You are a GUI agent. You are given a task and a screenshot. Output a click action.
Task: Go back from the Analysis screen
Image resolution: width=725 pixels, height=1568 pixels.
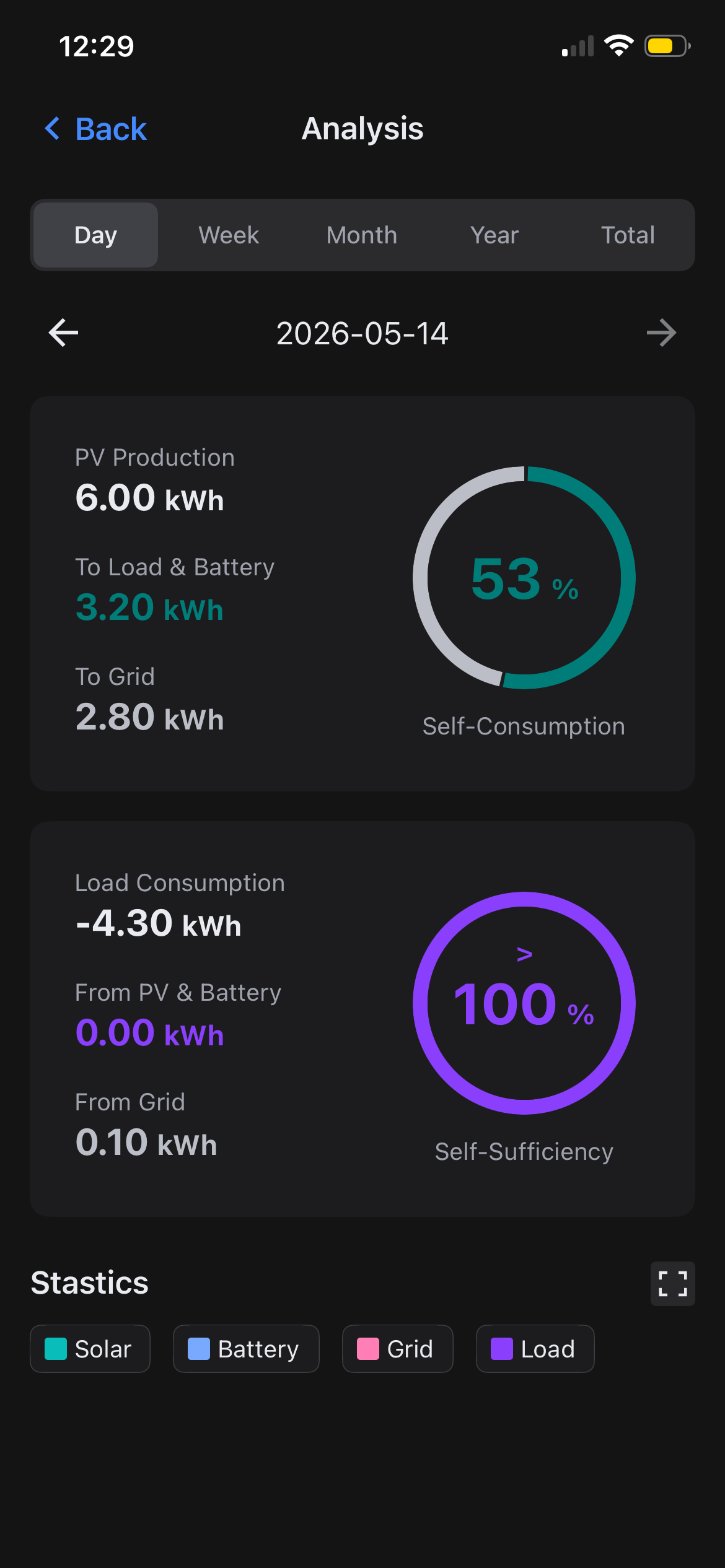click(95, 129)
